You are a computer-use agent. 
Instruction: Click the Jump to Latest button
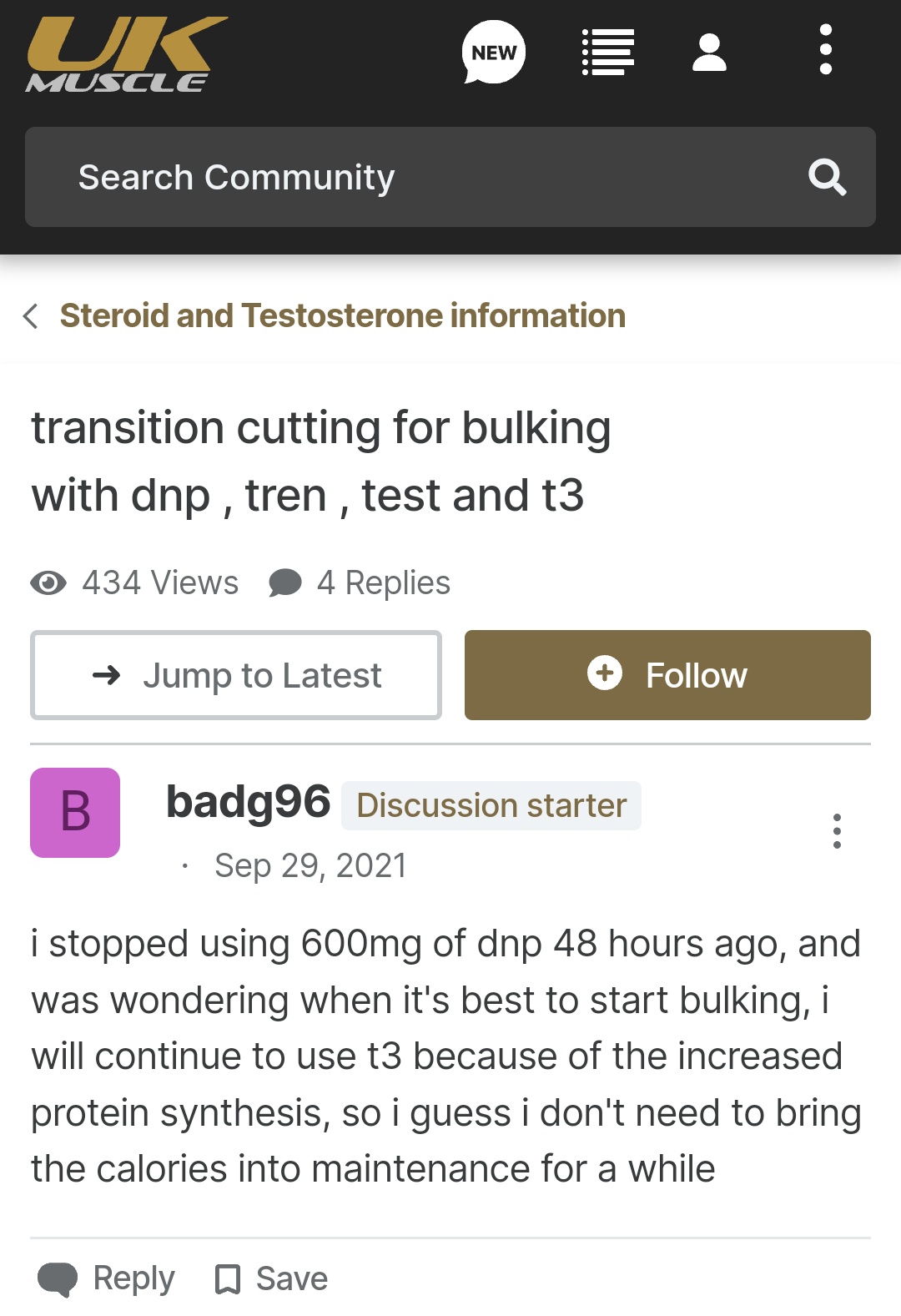click(234, 674)
